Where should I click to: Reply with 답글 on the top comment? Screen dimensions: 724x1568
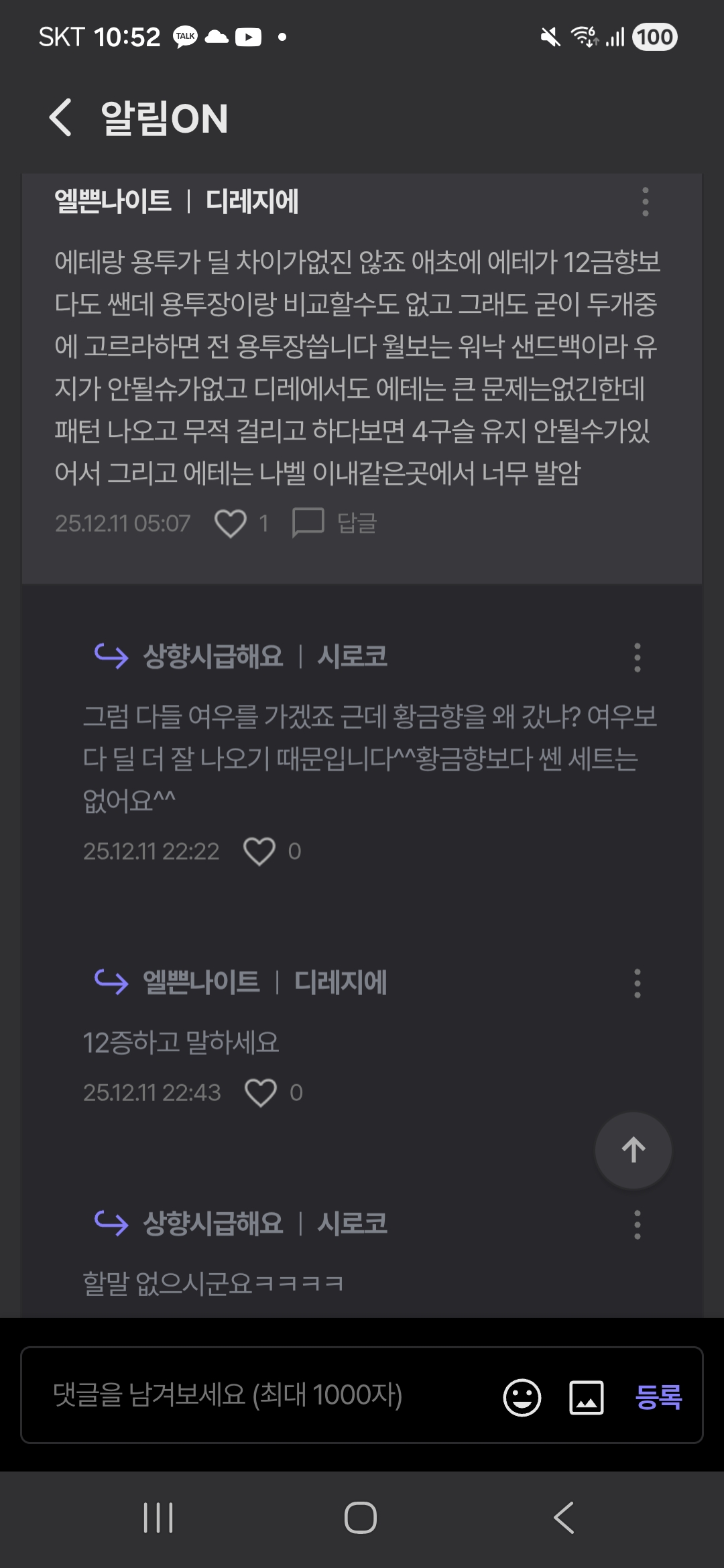(x=335, y=523)
